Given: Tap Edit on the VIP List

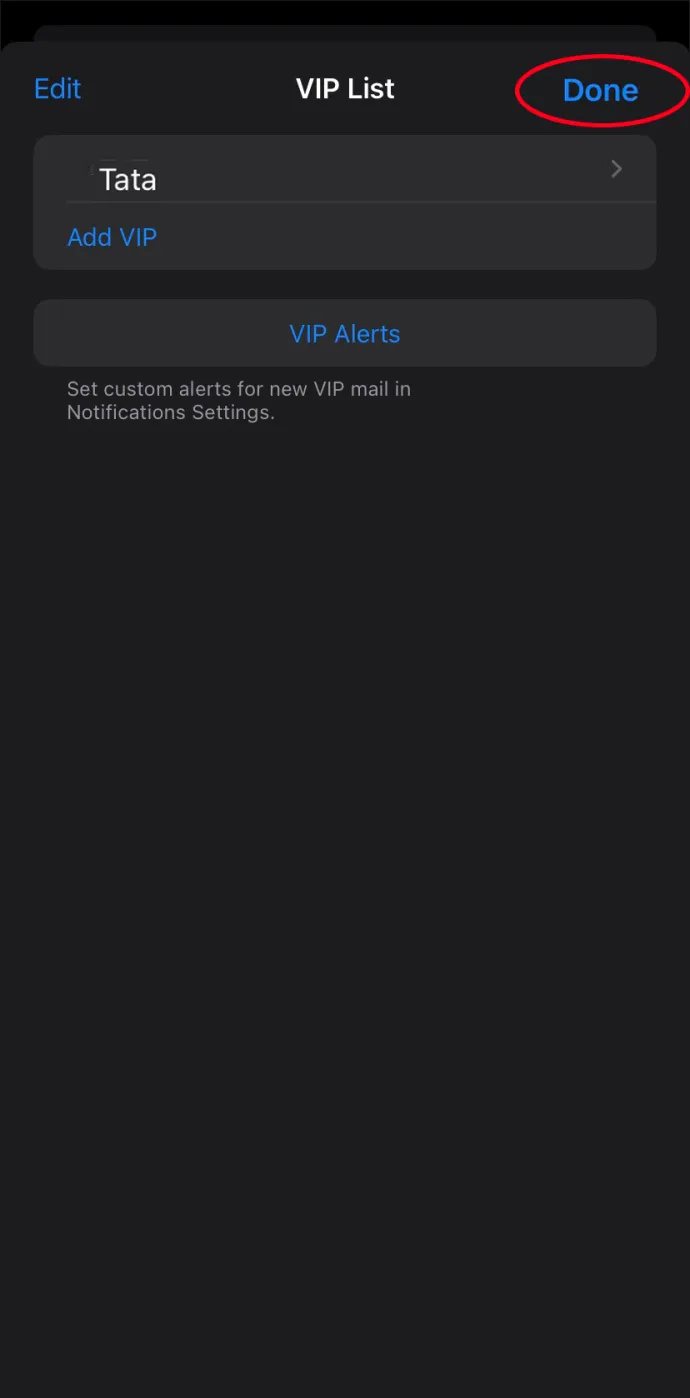Looking at the screenshot, I should (x=58, y=89).
